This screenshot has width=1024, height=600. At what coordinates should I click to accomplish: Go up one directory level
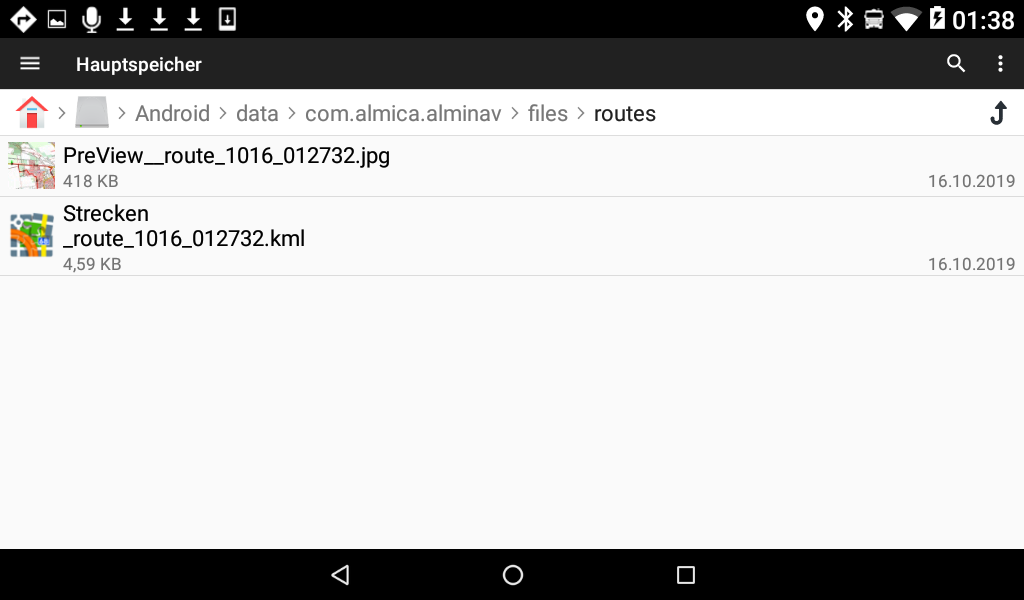(x=997, y=114)
